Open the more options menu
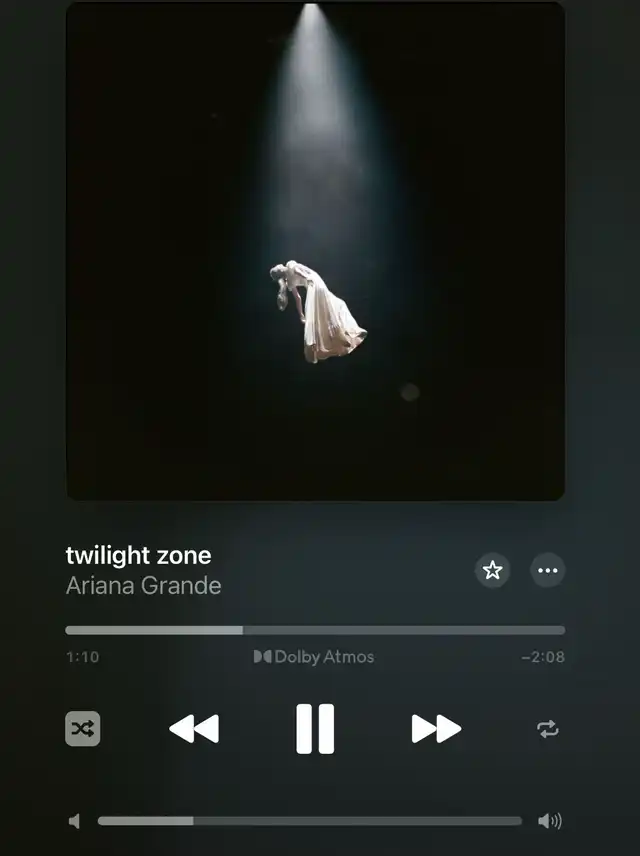 coord(547,570)
